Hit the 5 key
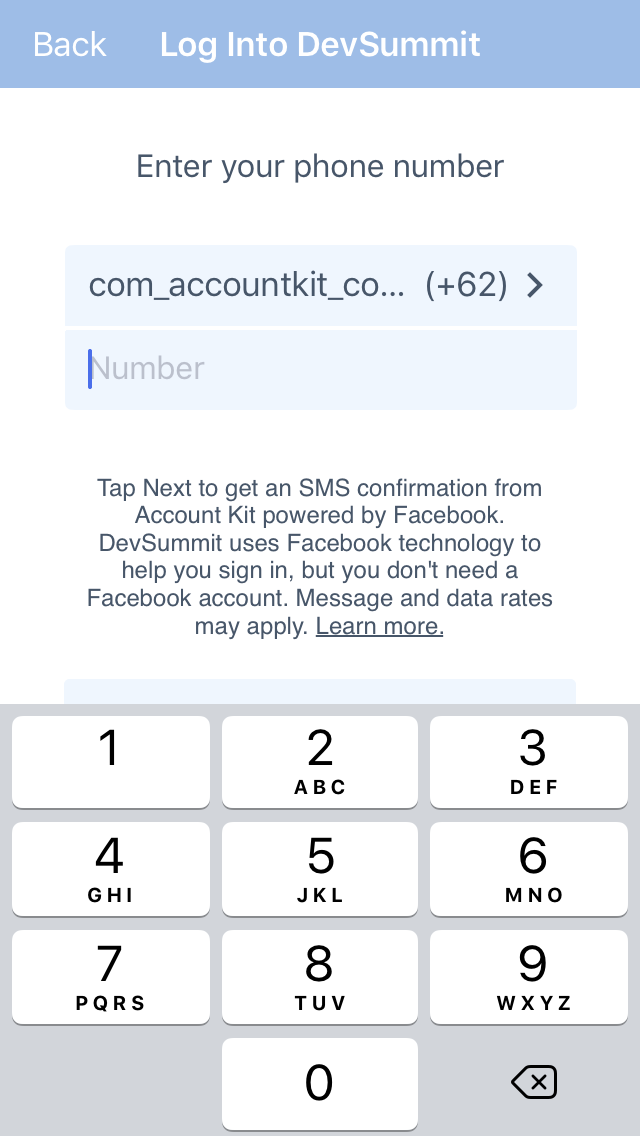The height and width of the screenshot is (1136, 640). 320,868
